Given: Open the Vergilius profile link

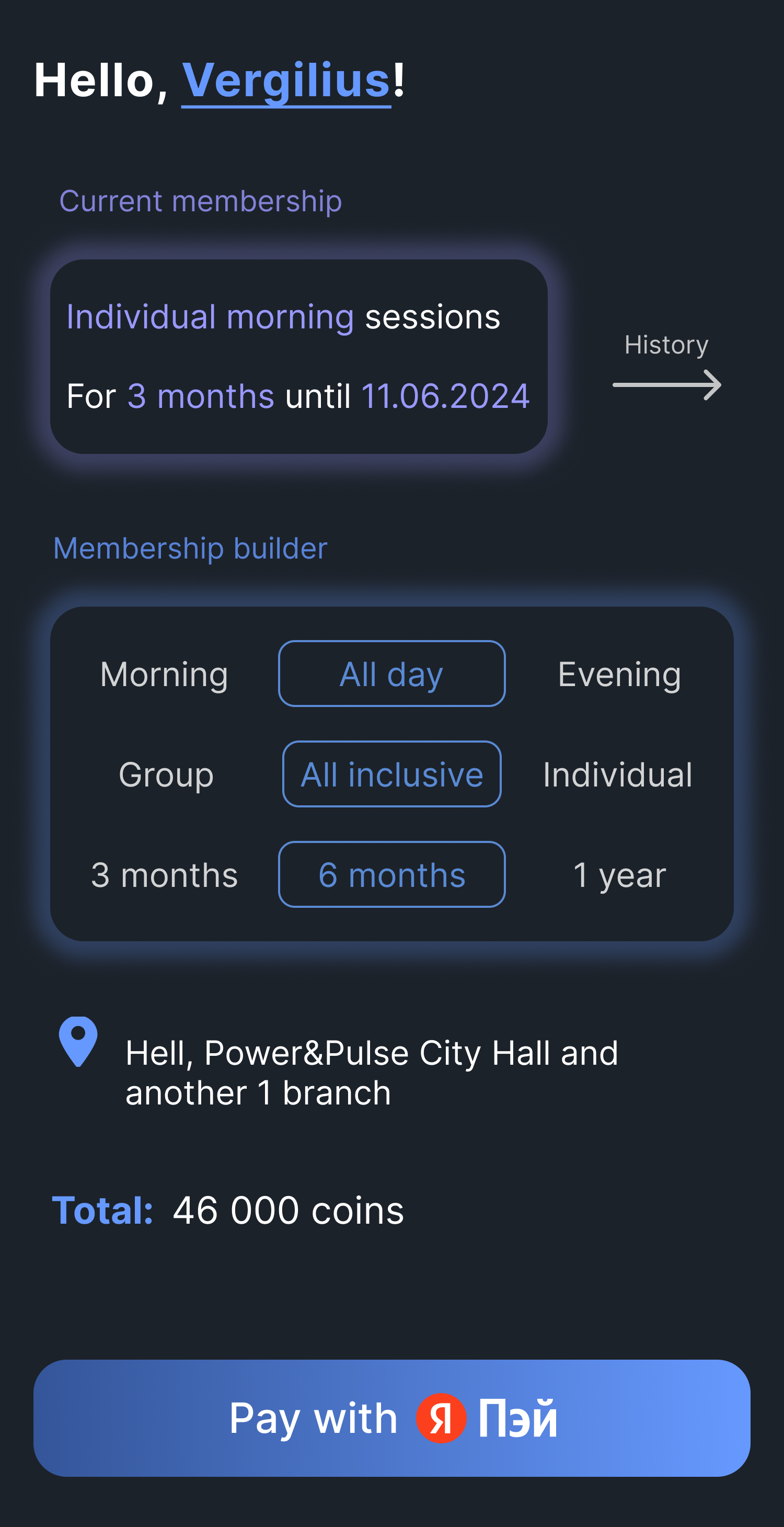Looking at the screenshot, I should pyautogui.click(x=285, y=81).
